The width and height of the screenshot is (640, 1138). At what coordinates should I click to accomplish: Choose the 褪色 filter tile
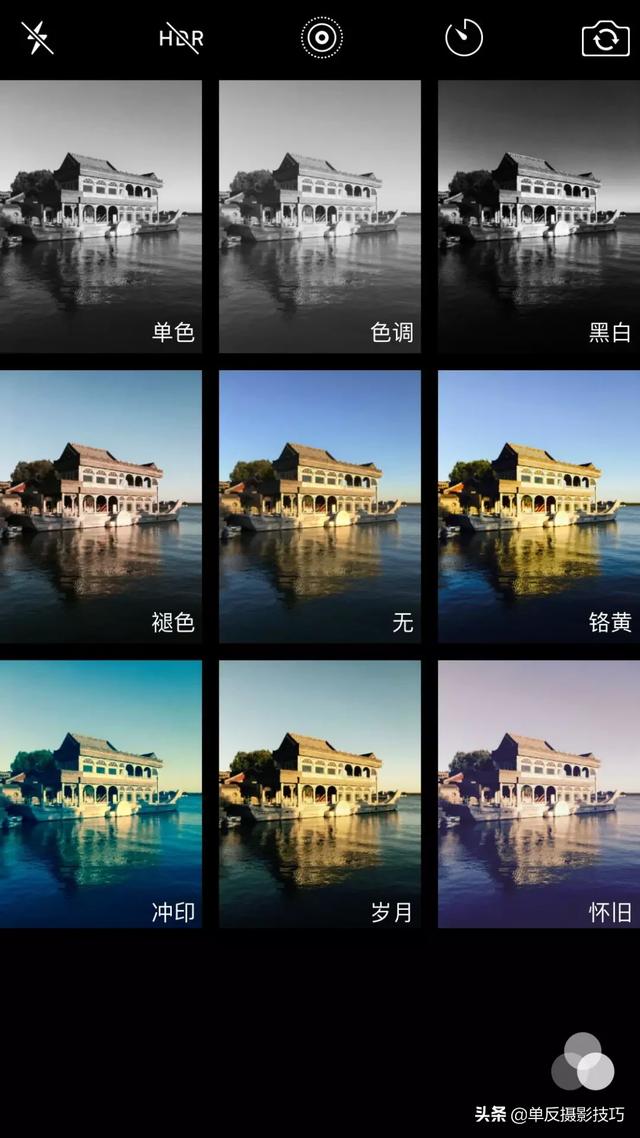tap(100, 506)
